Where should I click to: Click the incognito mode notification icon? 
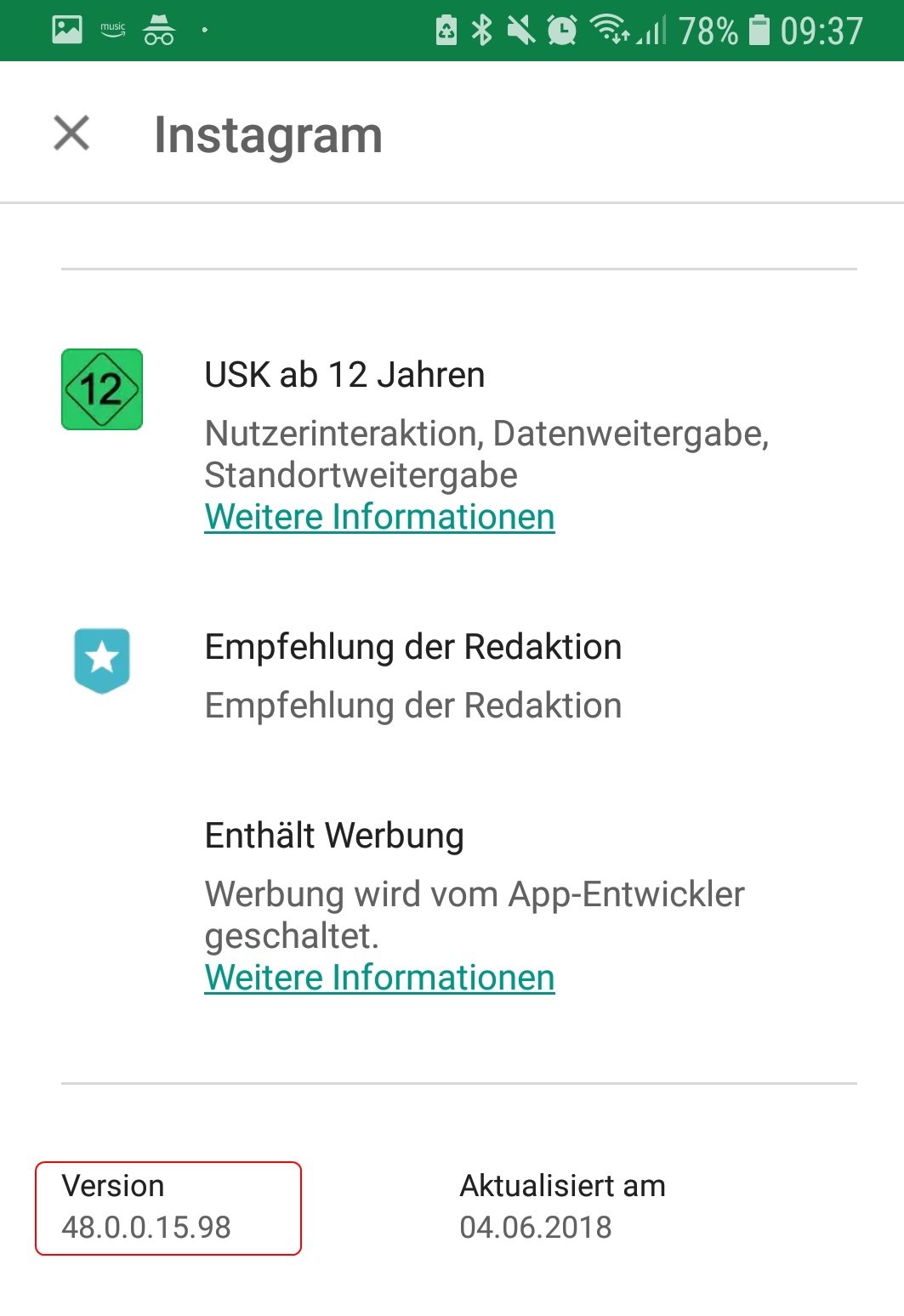point(160,32)
